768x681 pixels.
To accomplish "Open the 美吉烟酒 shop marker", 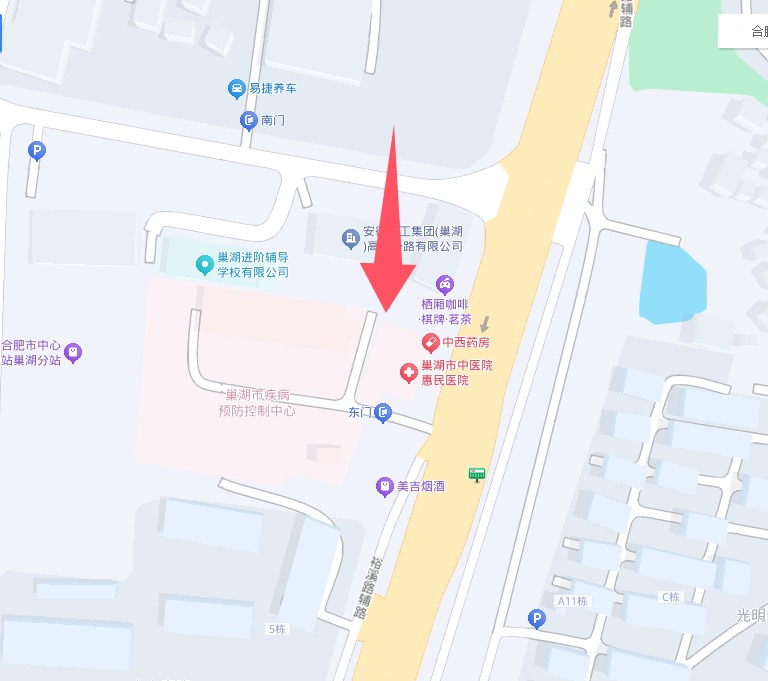I will [384, 487].
